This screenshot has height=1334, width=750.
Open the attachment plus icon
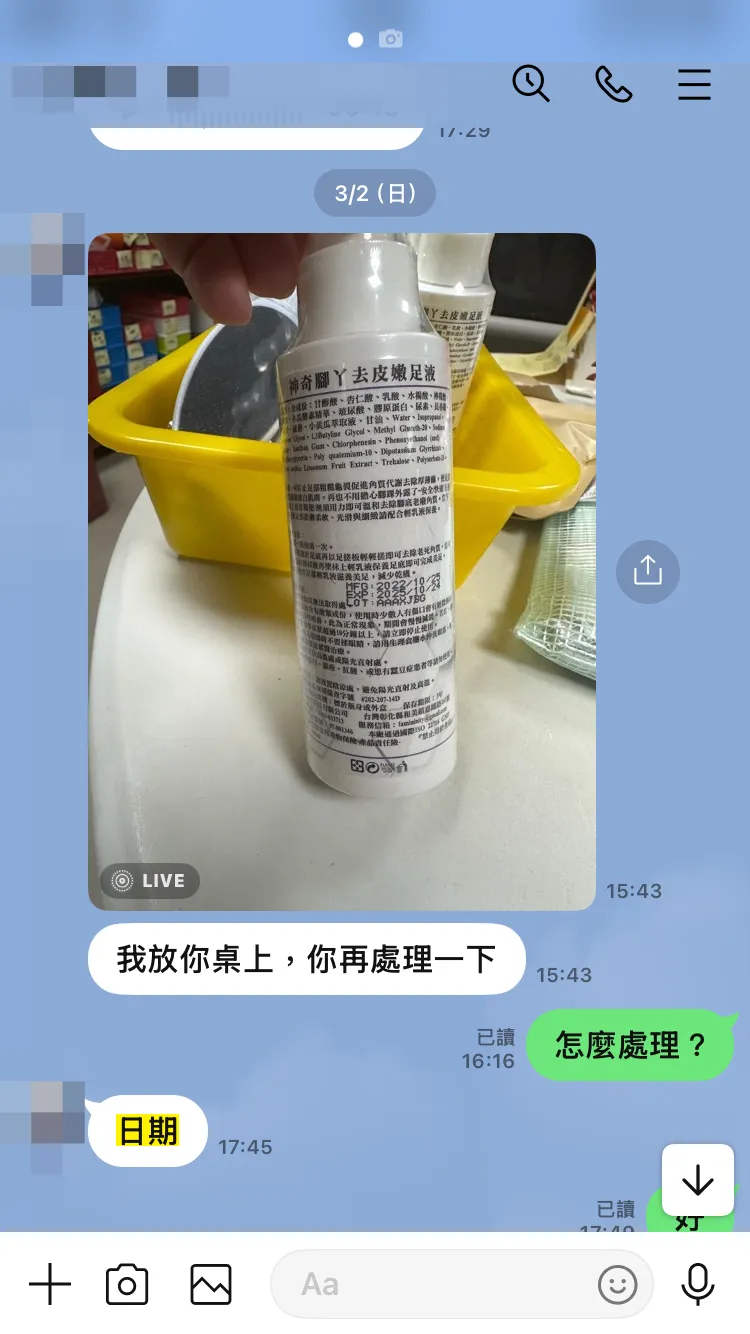[x=49, y=1284]
